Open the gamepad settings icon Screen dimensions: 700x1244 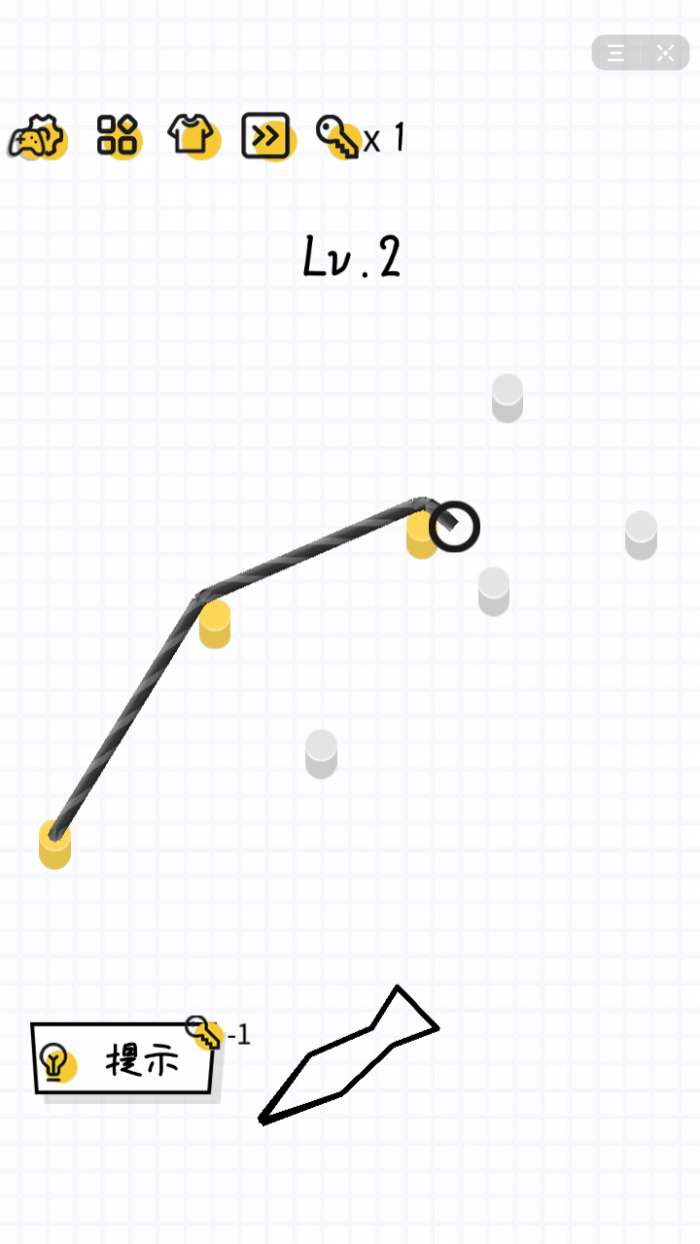coord(37,137)
